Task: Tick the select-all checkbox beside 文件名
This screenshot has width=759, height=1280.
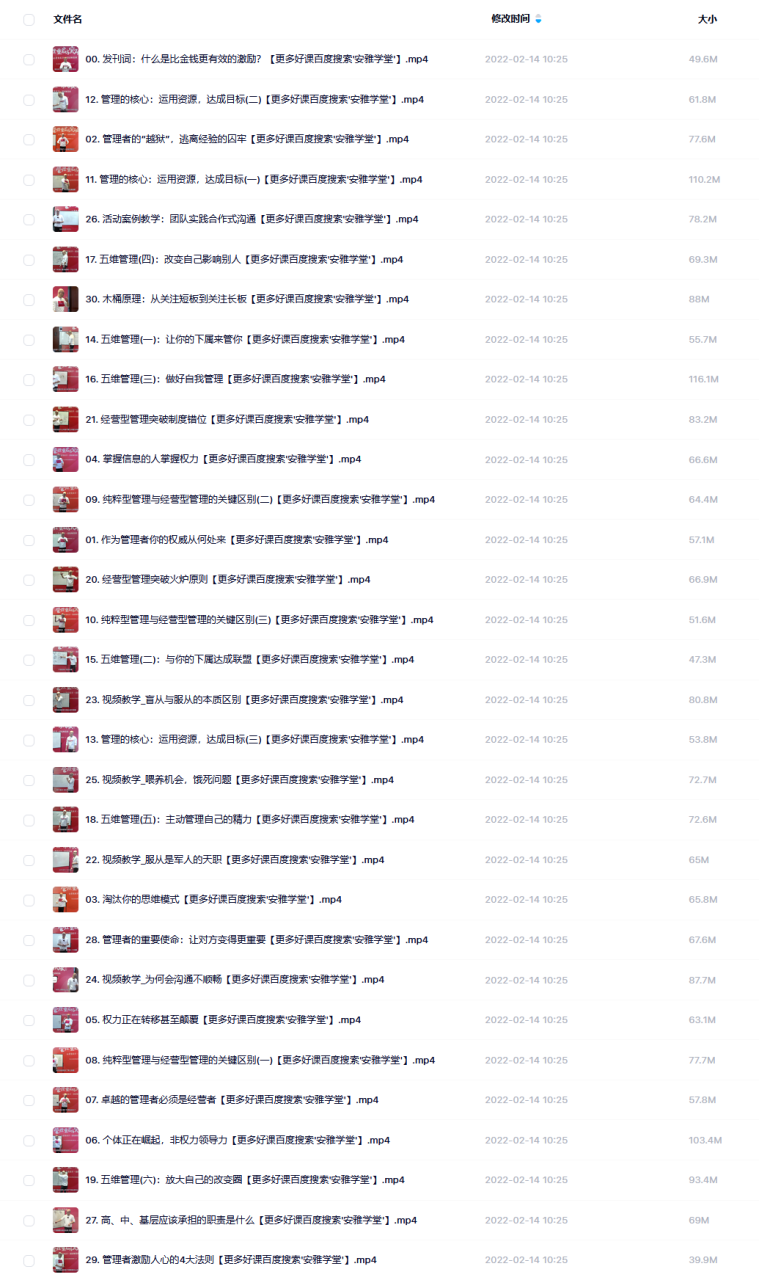Action: point(29,20)
